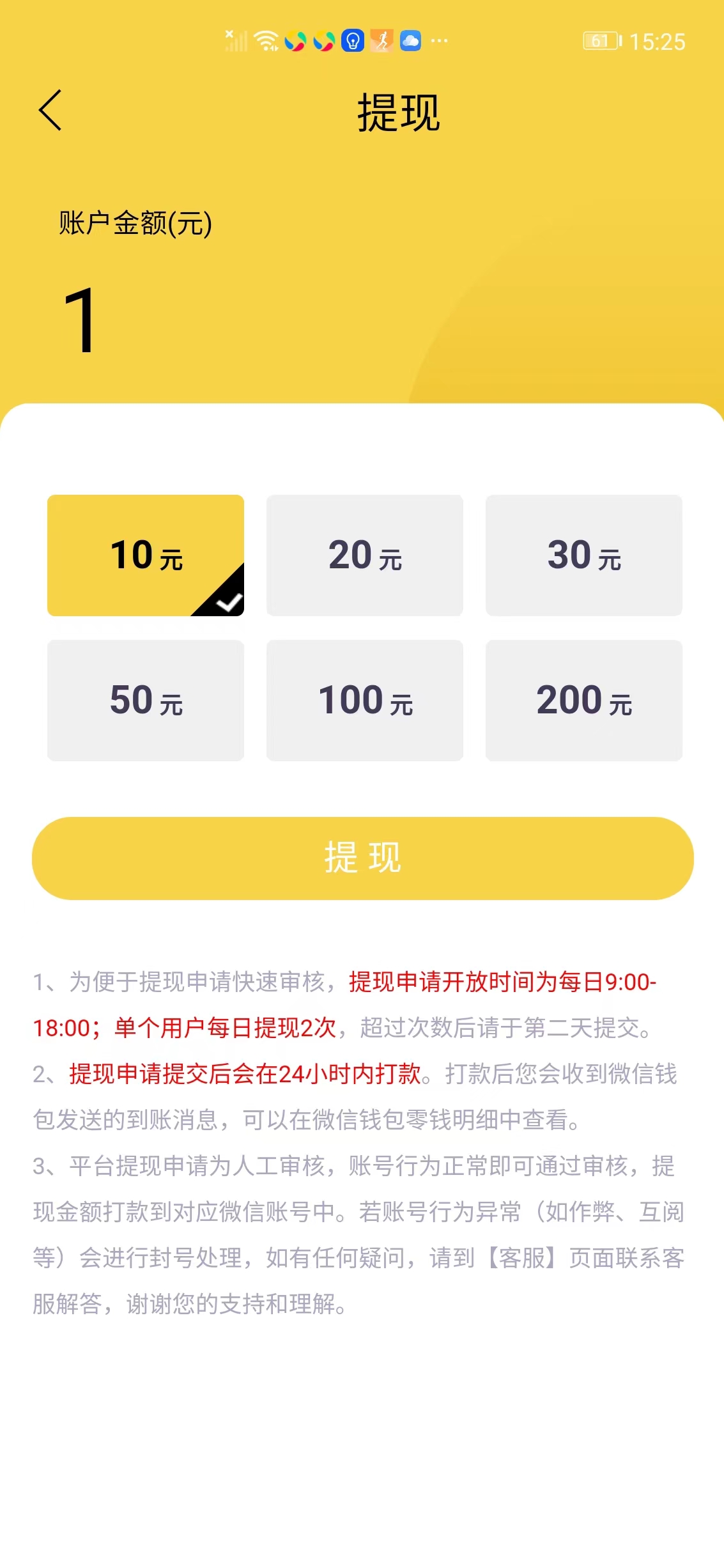
Task: Select the 30元 withdrawal amount
Action: [x=584, y=555]
